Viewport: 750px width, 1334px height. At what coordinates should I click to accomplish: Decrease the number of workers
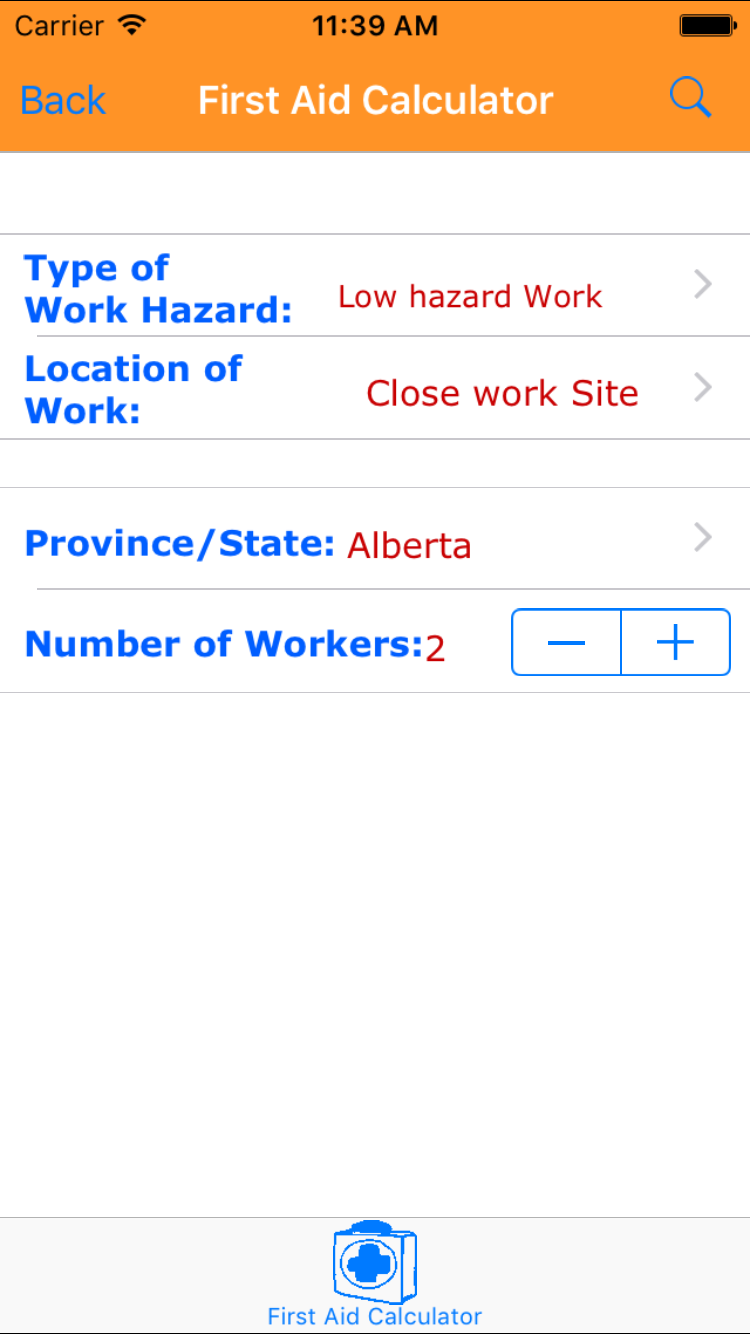(x=567, y=643)
